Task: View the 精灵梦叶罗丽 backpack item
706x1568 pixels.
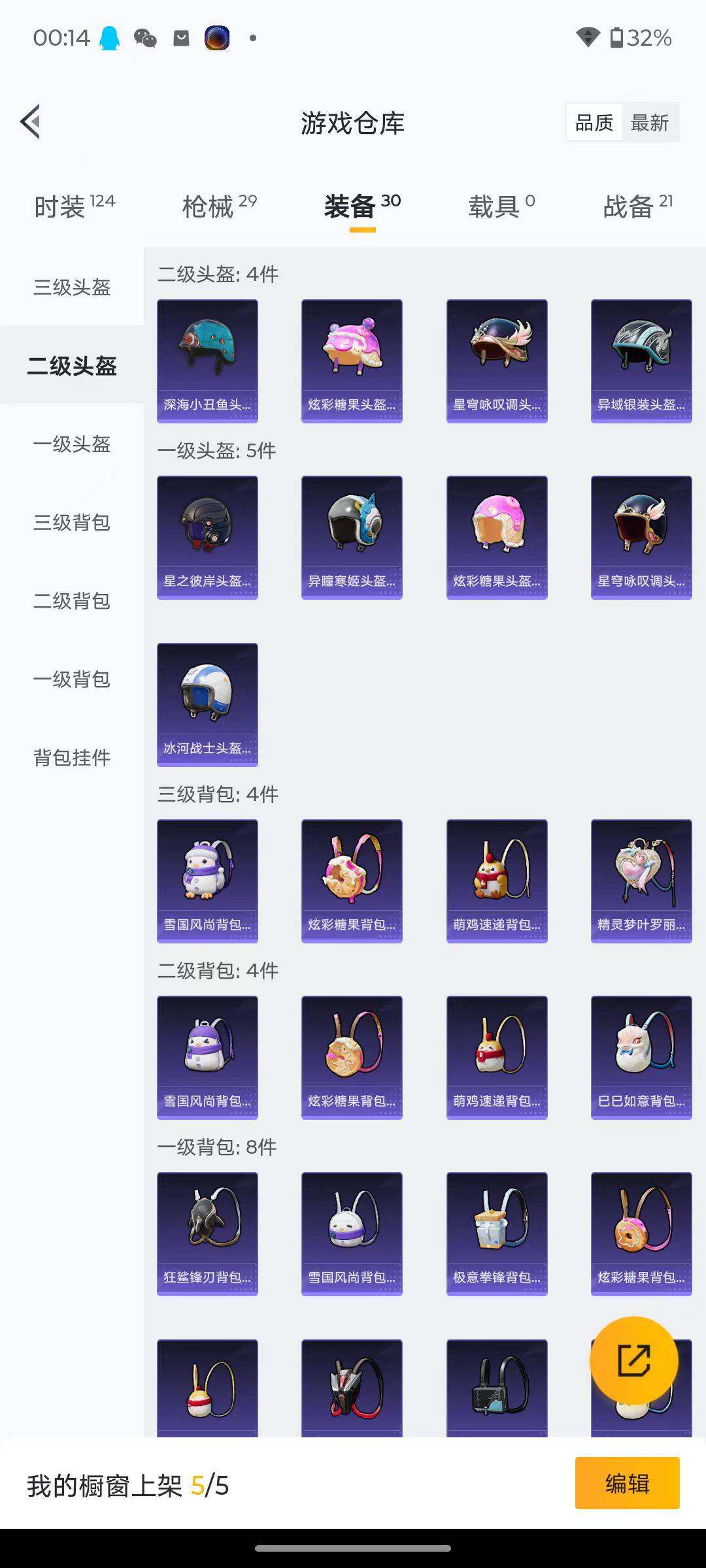Action: tap(641, 881)
